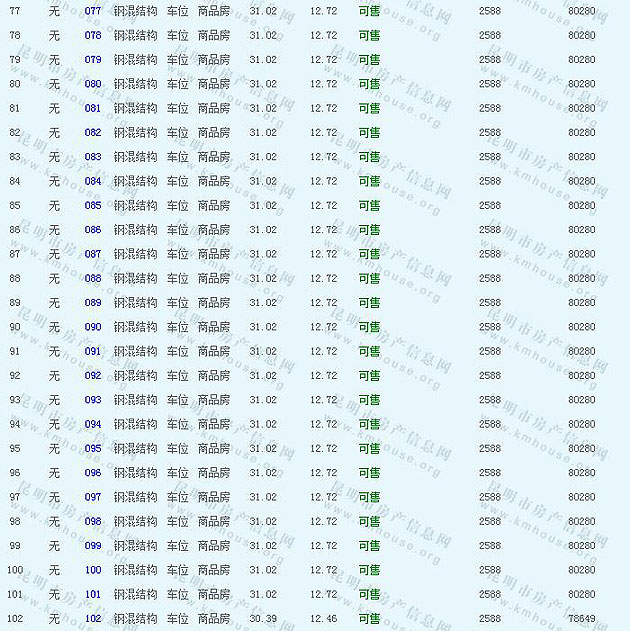Open room number 092 link
Image resolution: width=630 pixels, height=631 pixels.
tap(93, 376)
